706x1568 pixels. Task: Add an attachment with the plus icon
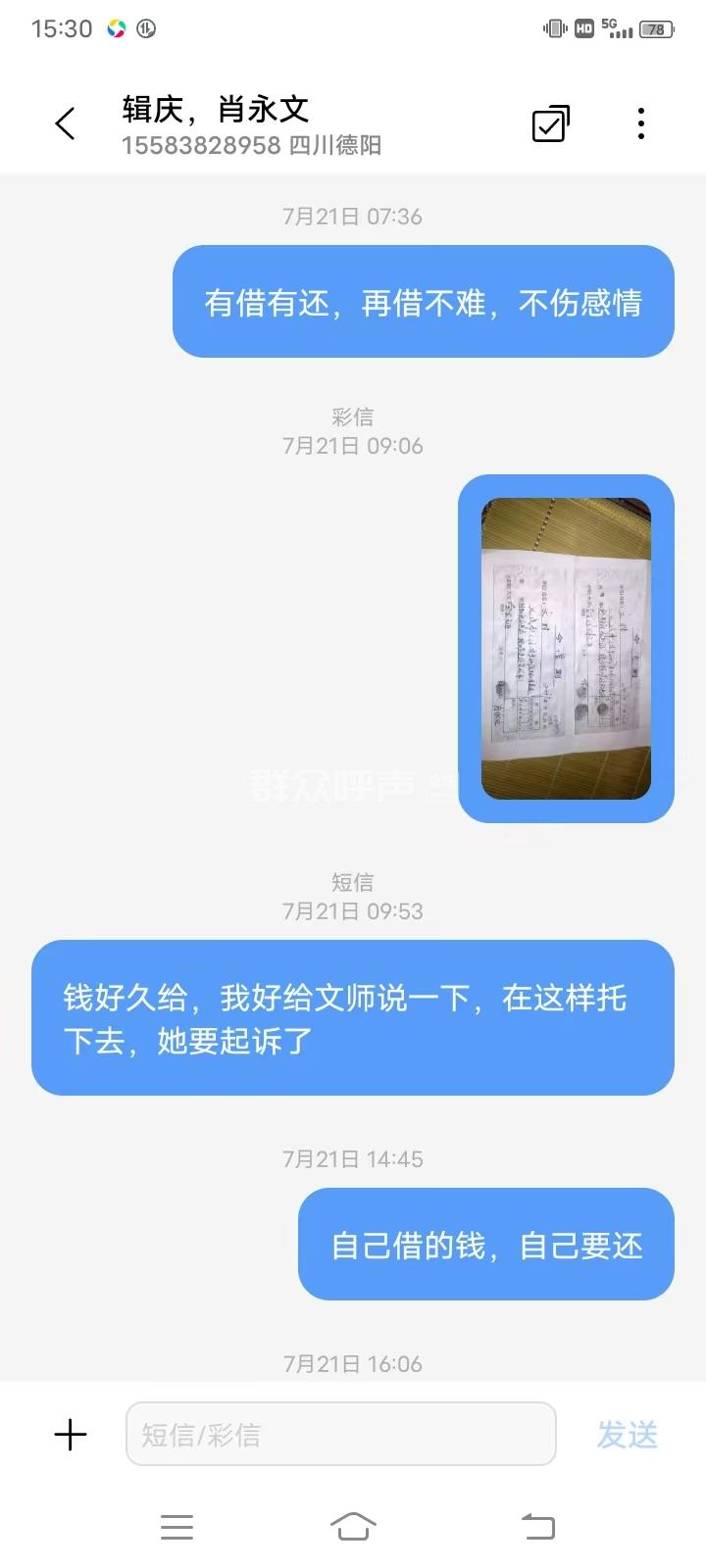(x=71, y=1435)
